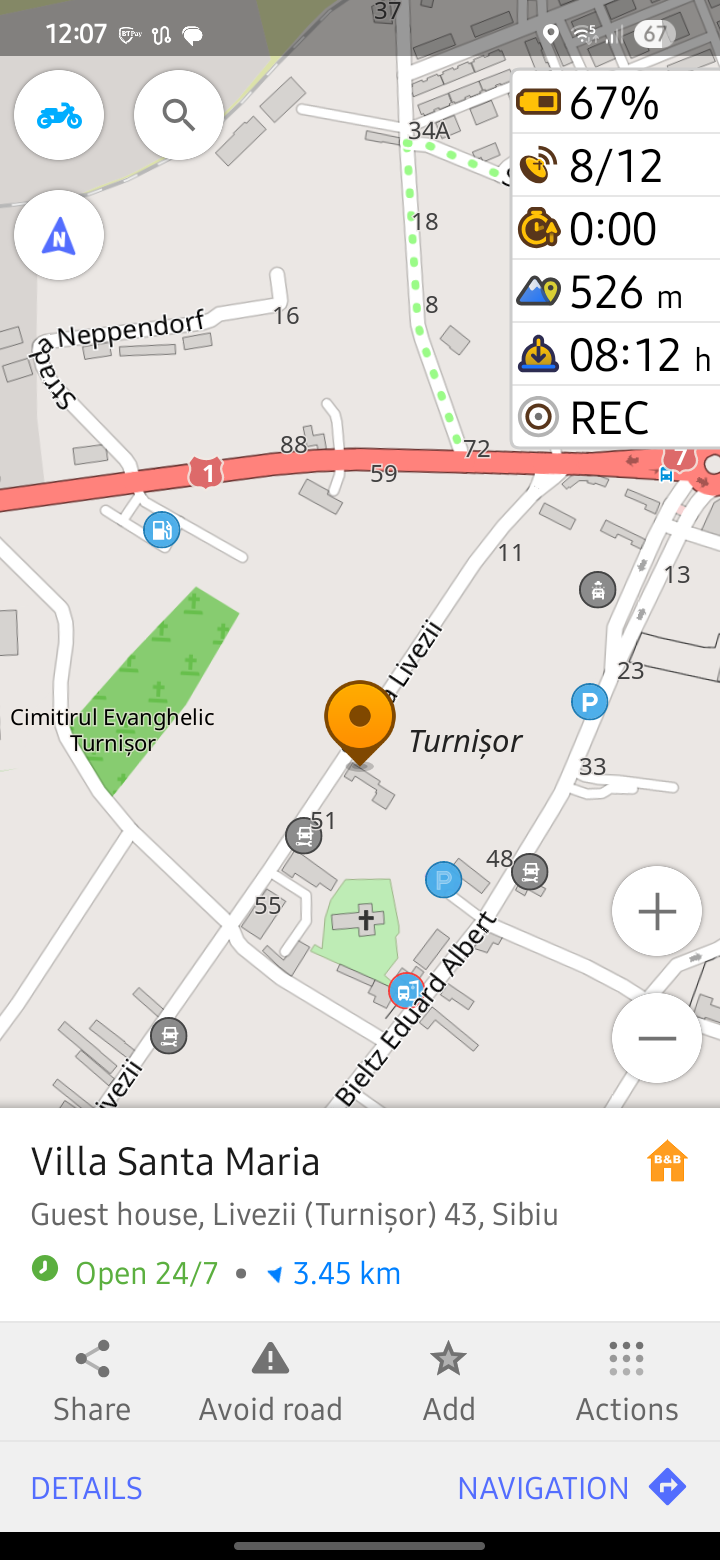Viewport: 720px width, 1560px height.
Task: Open the Actions menu
Action: [627, 1383]
